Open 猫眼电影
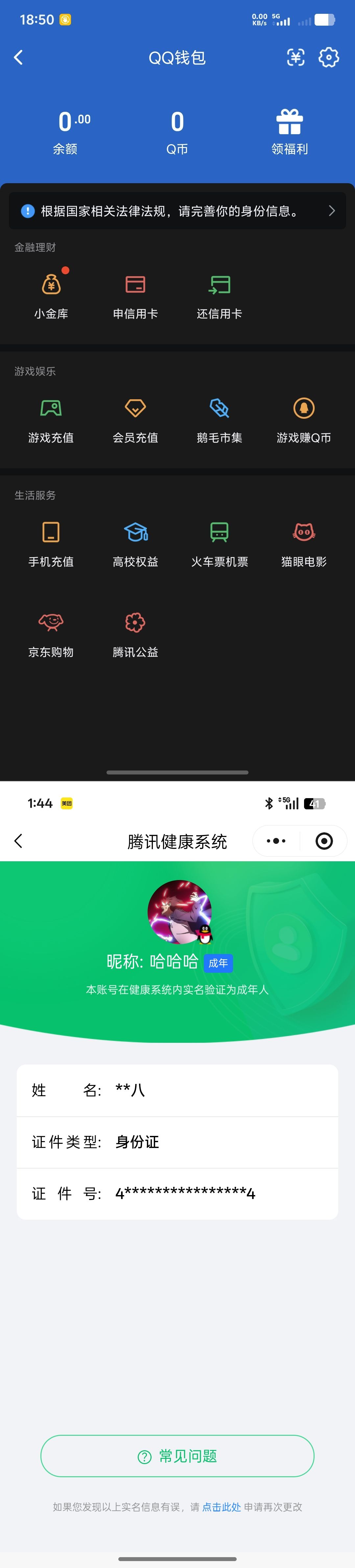The image size is (355, 1568). (304, 543)
